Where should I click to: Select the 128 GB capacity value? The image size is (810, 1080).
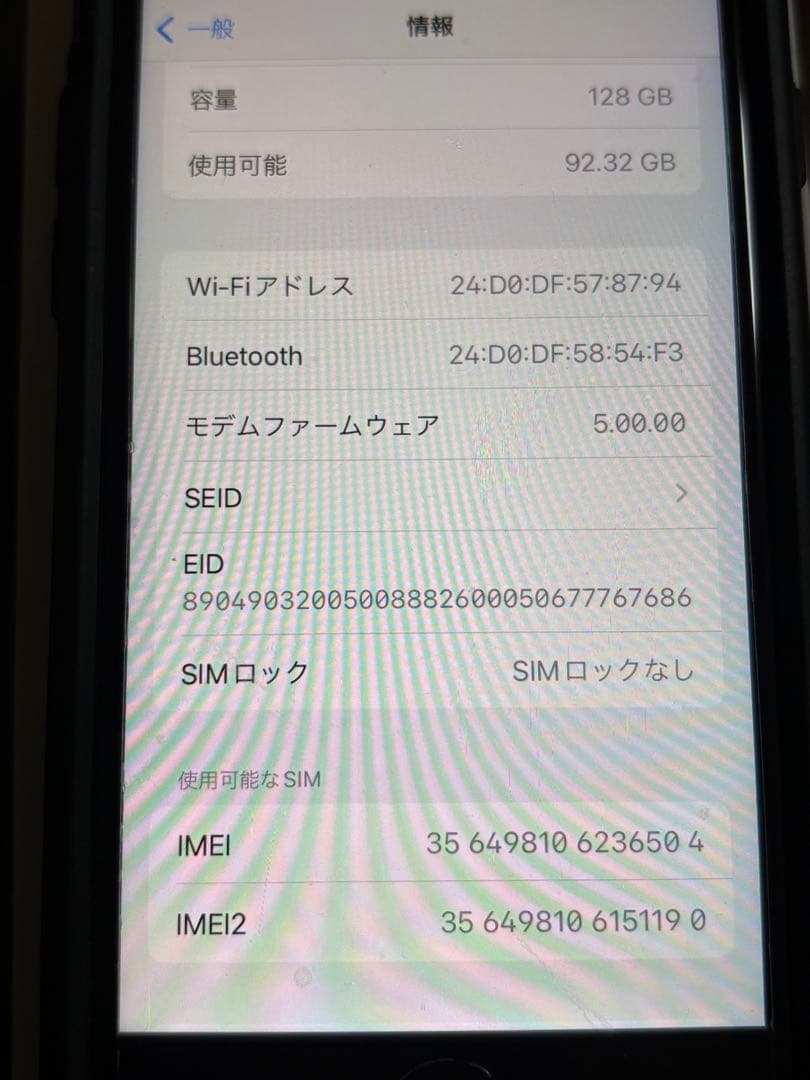coord(630,97)
